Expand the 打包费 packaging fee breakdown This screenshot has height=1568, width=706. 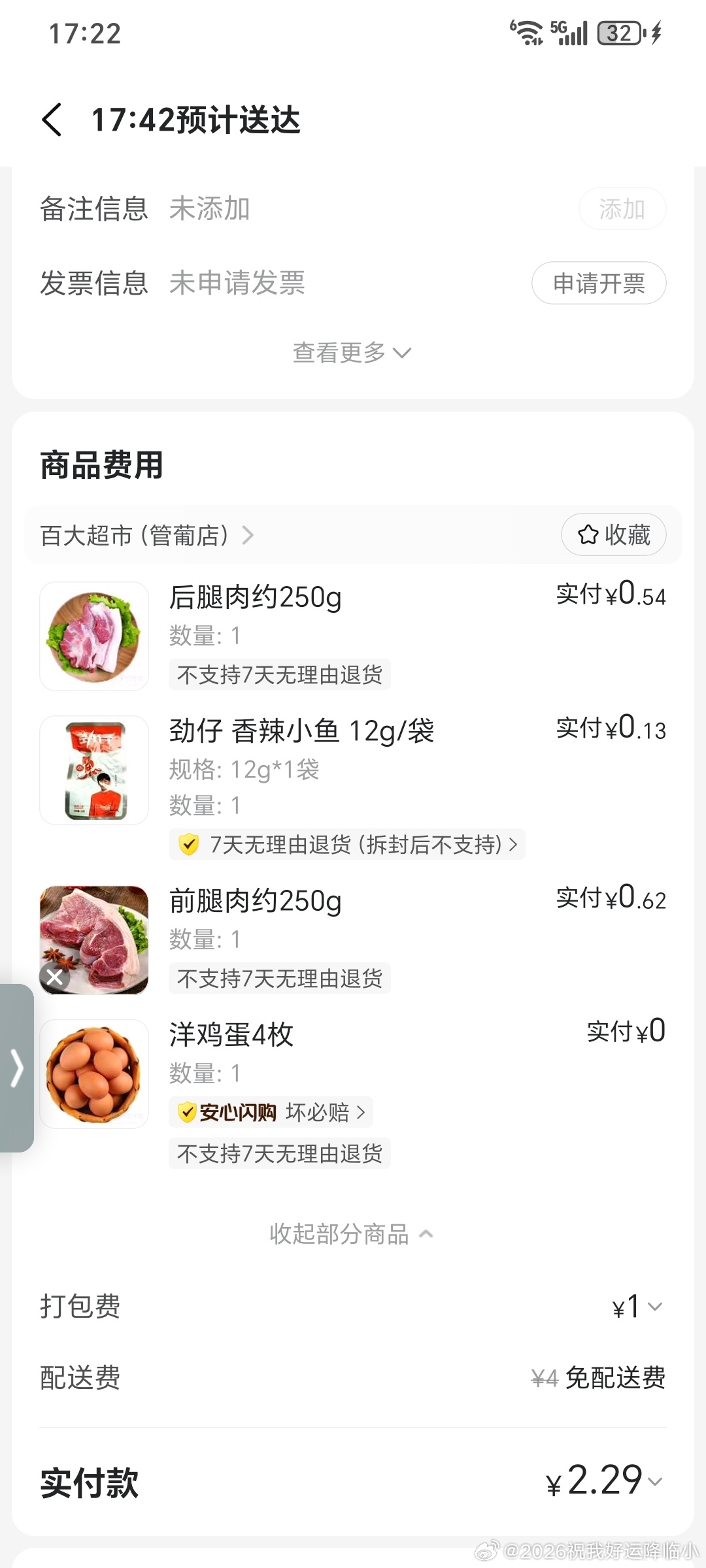click(638, 1307)
